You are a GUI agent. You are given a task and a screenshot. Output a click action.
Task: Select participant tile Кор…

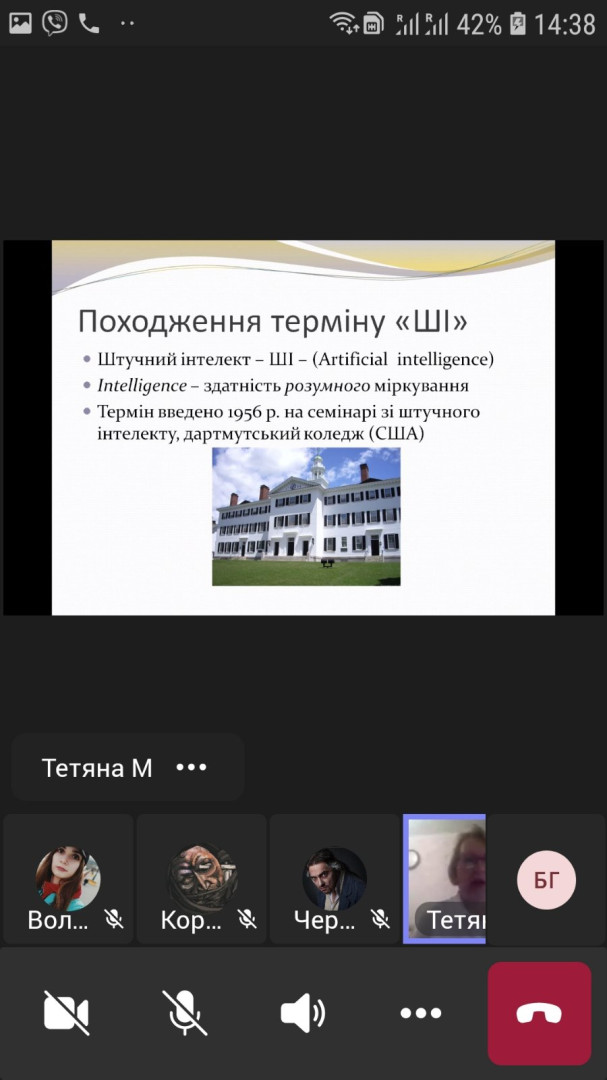(x=201, y=879)
